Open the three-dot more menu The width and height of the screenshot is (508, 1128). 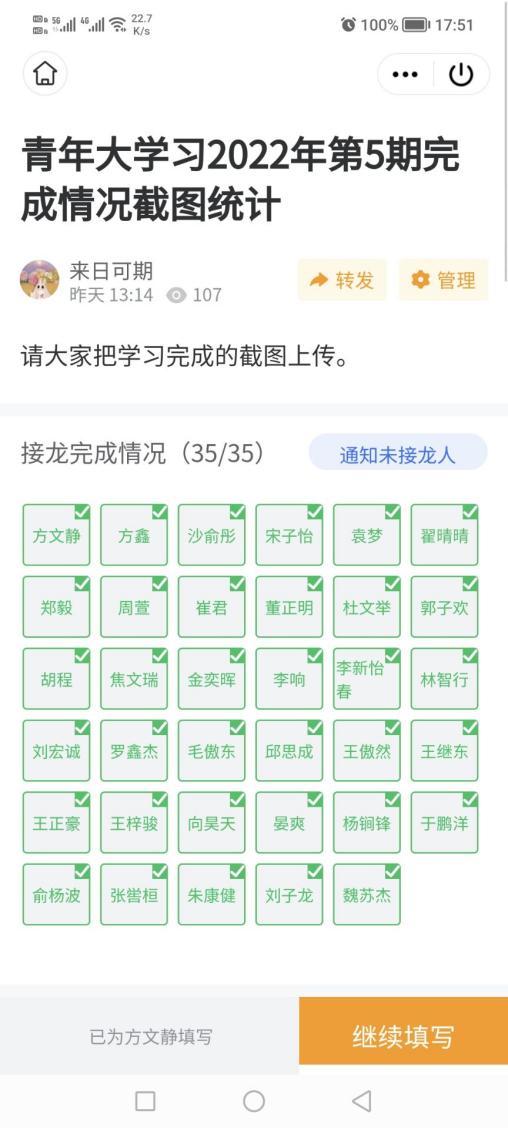pyautogui.click(x=405, y=74)
